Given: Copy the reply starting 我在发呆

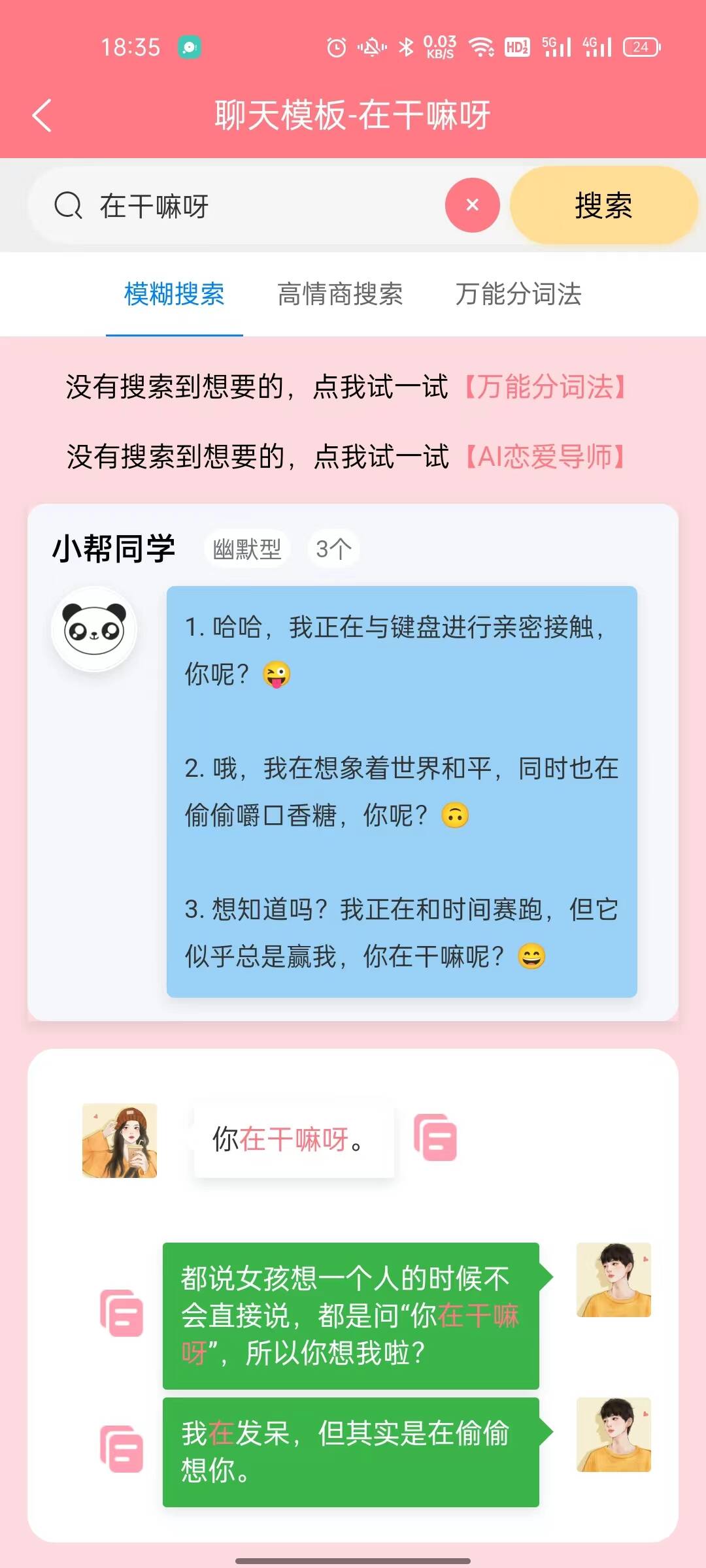Looking at the screenshot, I should 122,1449.
